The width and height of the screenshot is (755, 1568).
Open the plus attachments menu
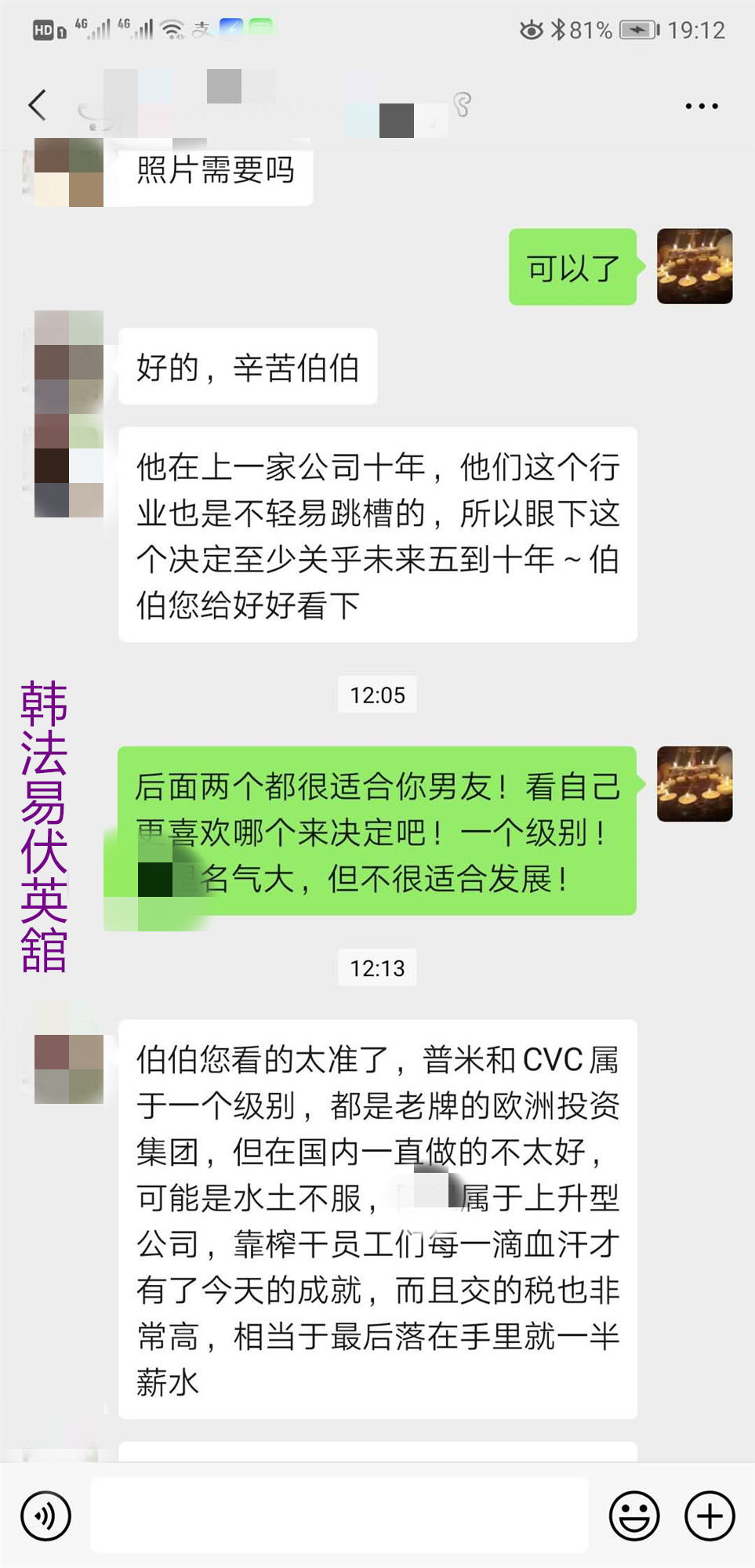point(710,1515)
